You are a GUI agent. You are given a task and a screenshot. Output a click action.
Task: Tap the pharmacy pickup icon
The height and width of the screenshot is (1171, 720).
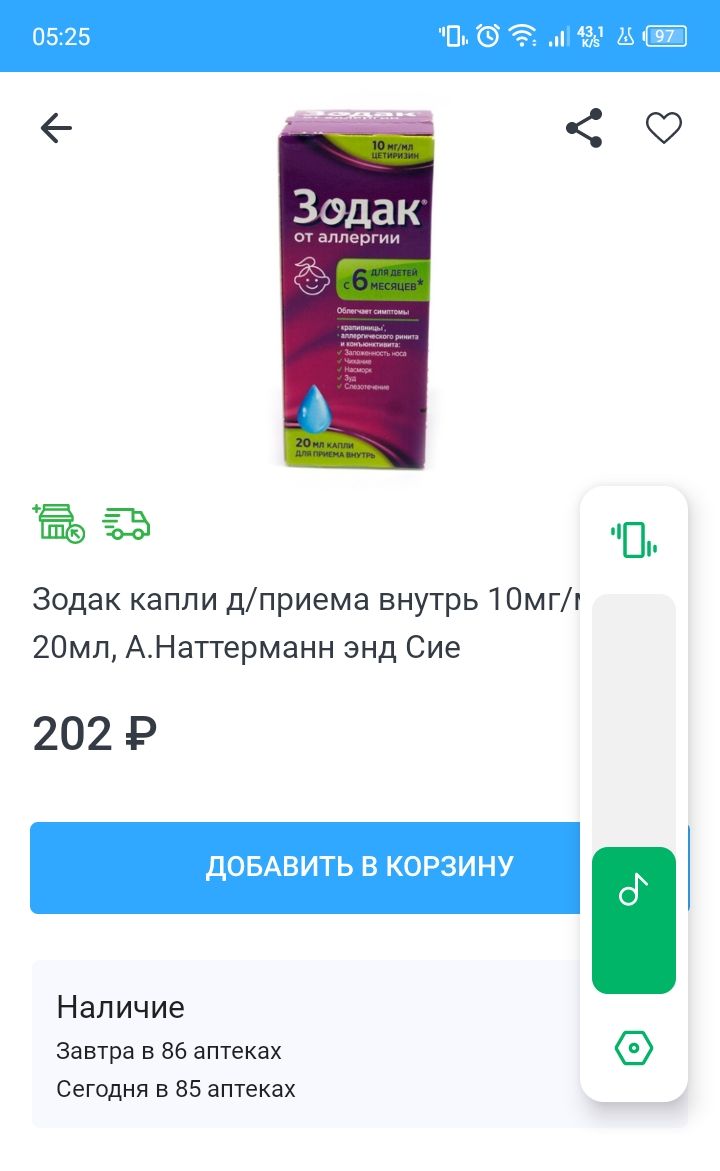click(58, 523)
